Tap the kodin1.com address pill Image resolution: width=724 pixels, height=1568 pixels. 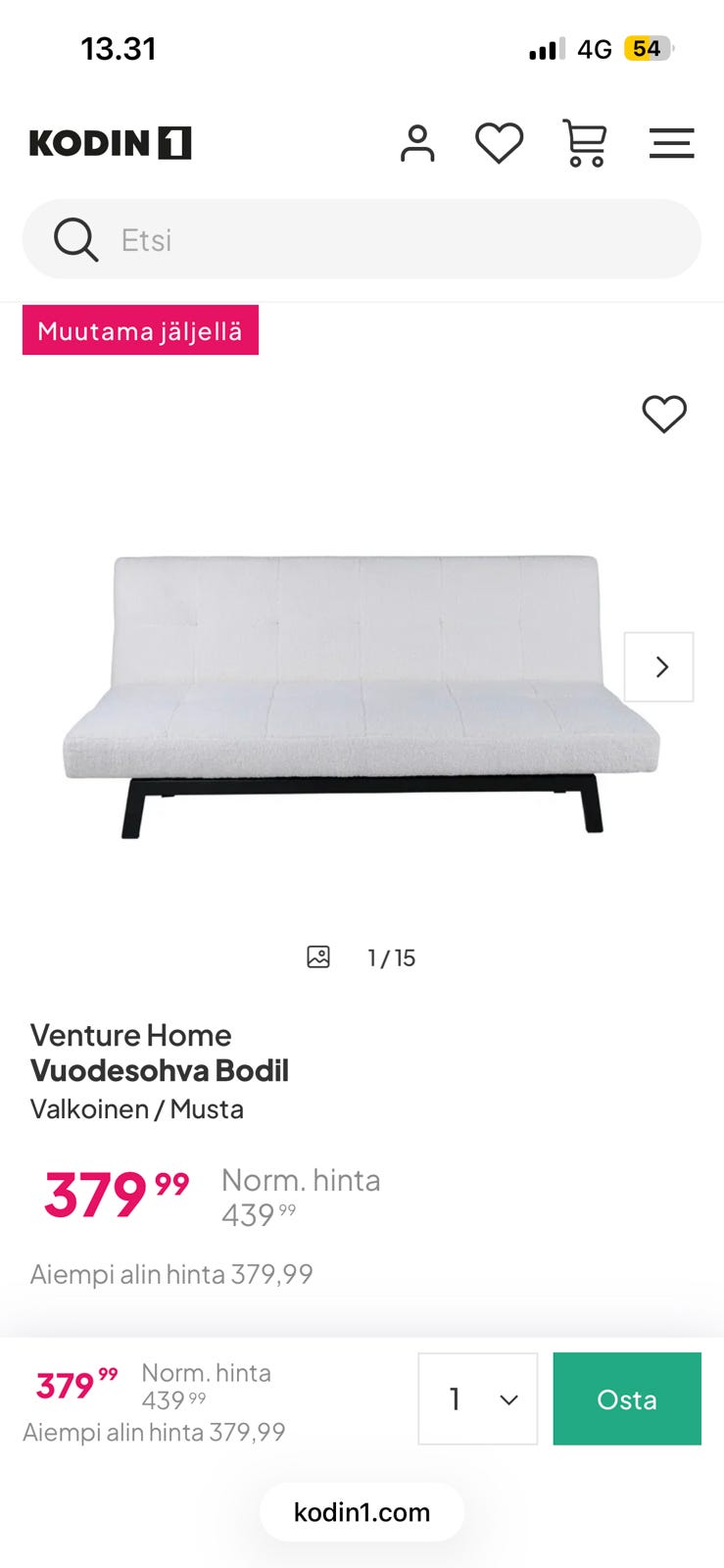tap(362, 1512)
